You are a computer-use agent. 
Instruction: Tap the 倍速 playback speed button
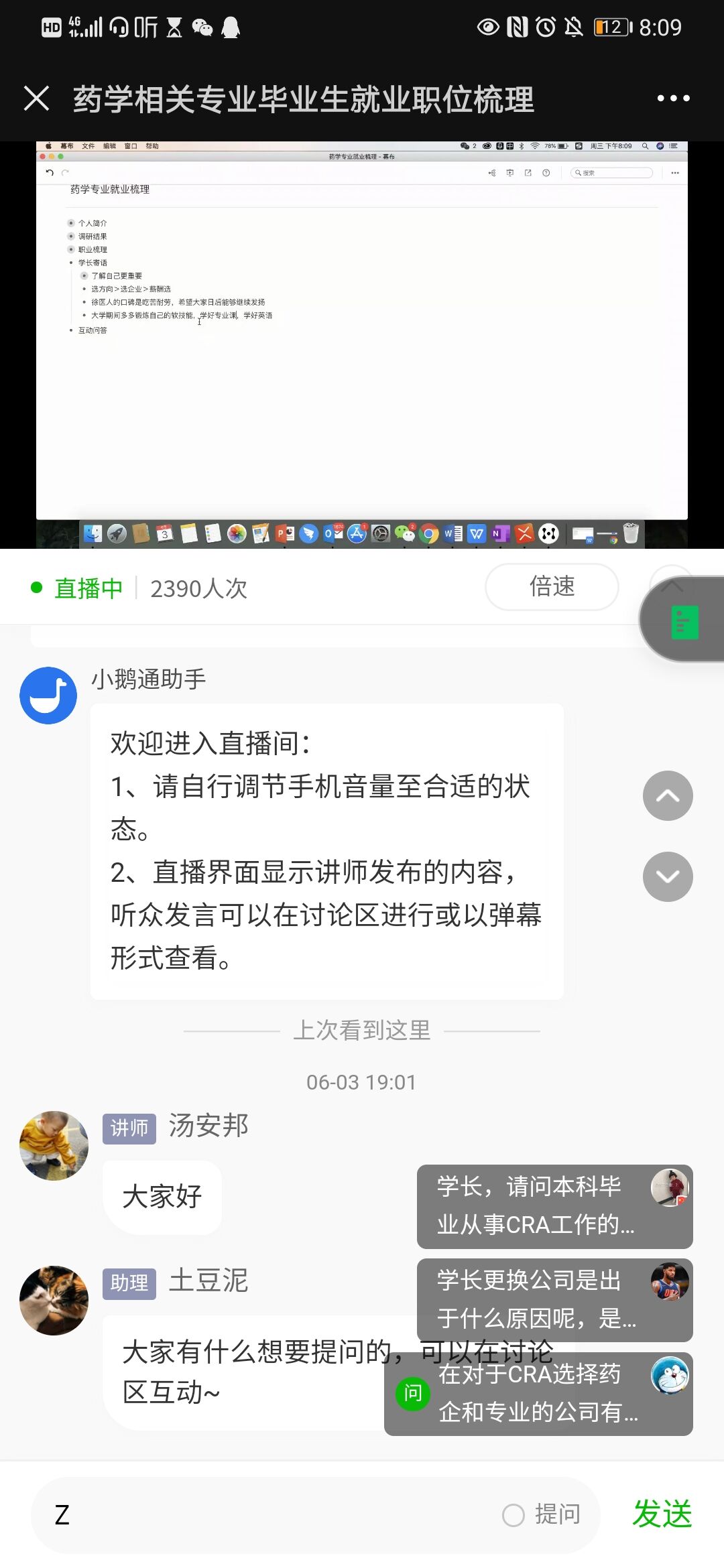552,586
